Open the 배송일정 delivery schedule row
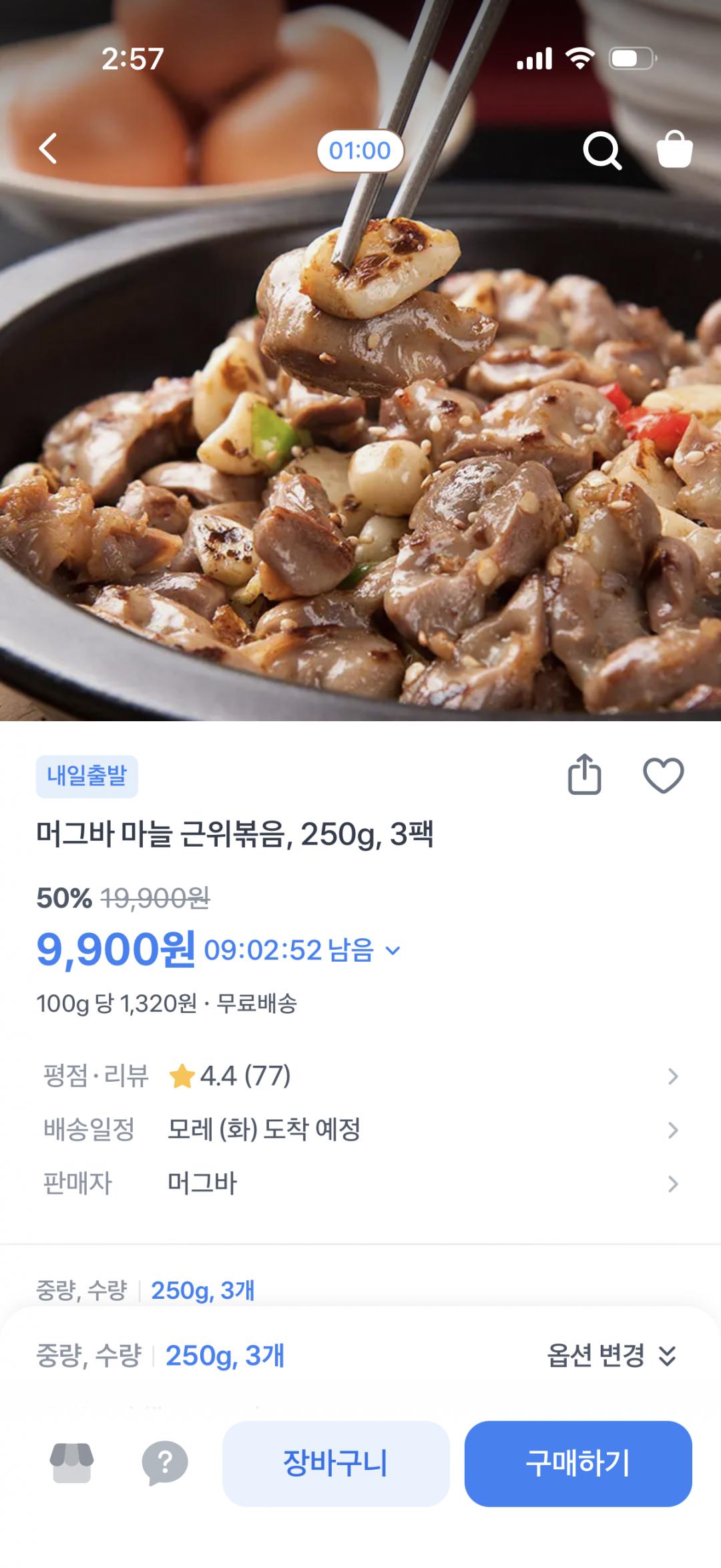Viewport: 721px width, 1568px height. coord(360,1130)
